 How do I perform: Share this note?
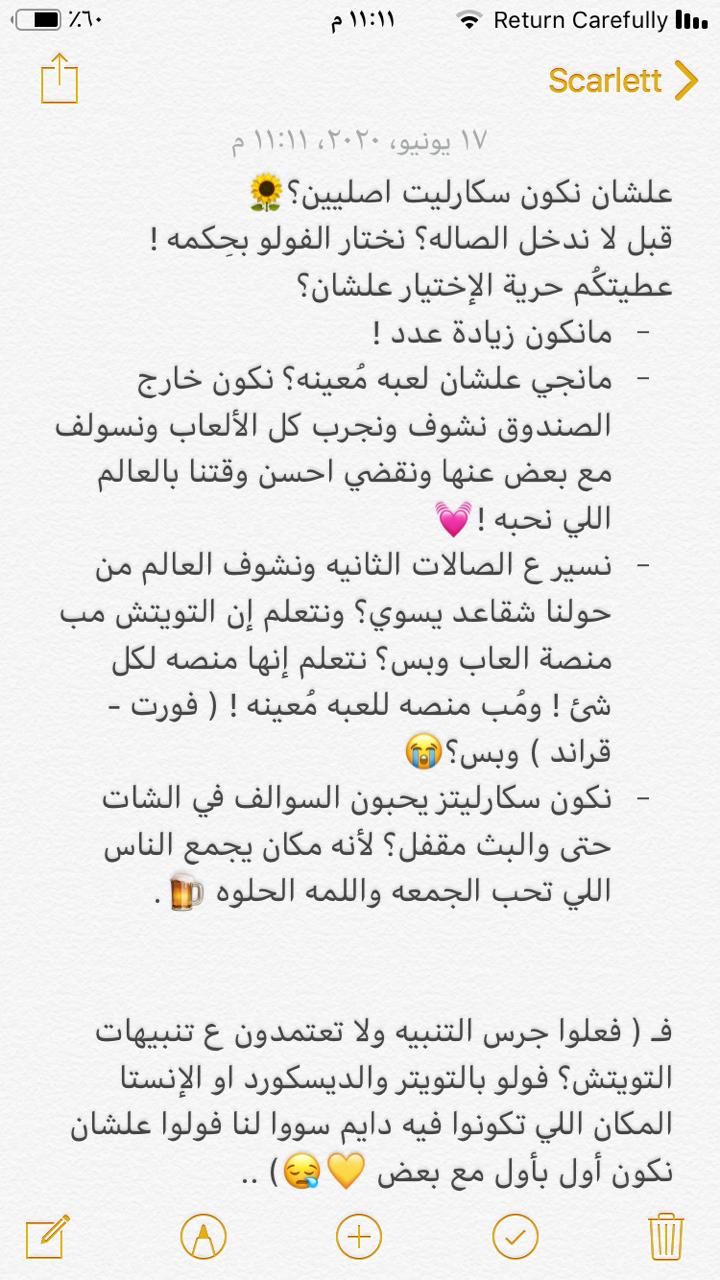pos(59,80)
